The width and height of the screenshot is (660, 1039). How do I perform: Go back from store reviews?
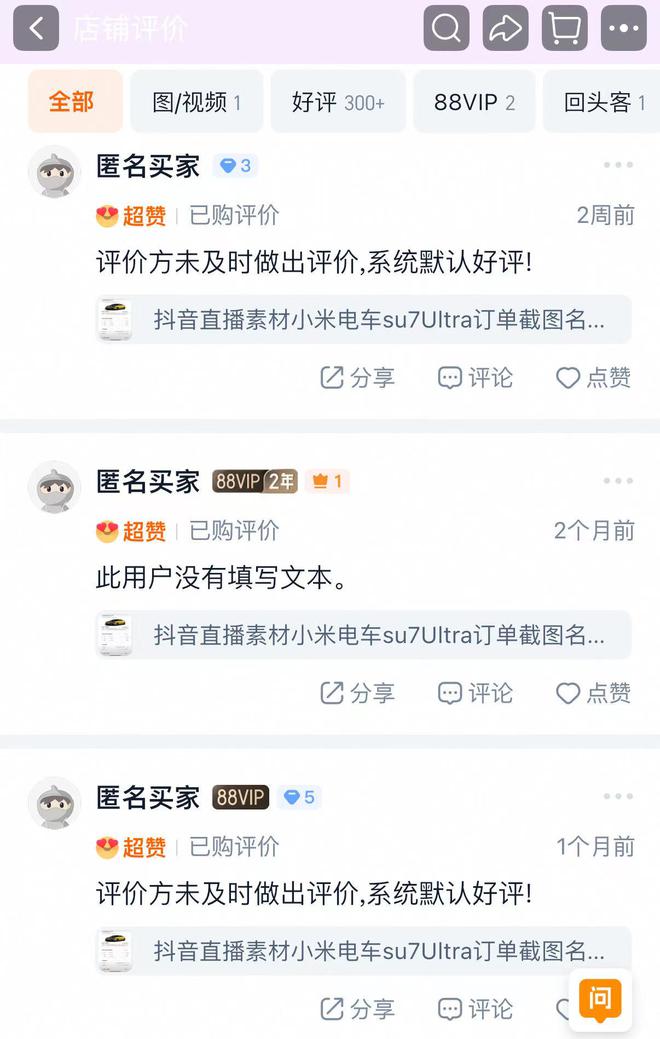coord(36,28)
